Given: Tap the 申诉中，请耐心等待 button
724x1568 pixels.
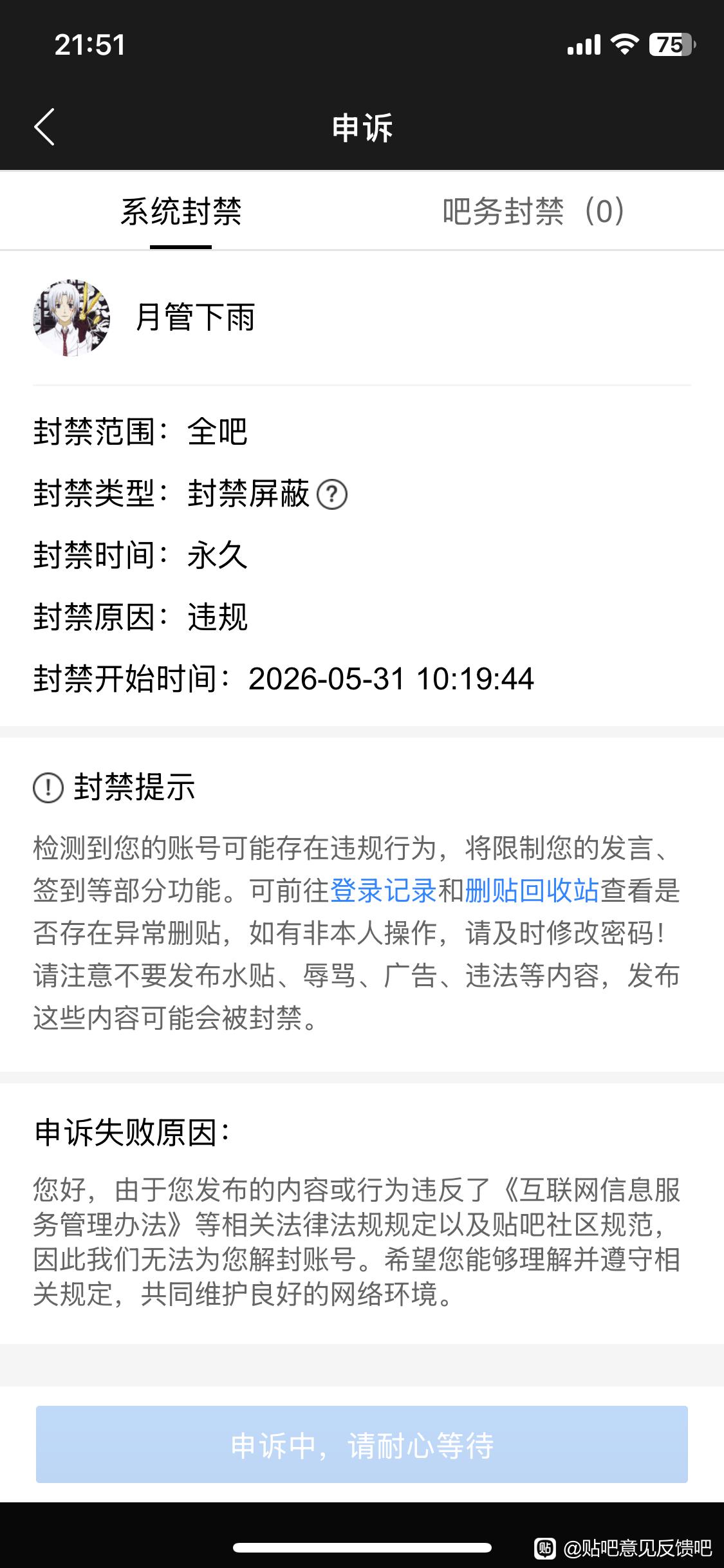Looking at the screenshot, I should (362, 1444).
